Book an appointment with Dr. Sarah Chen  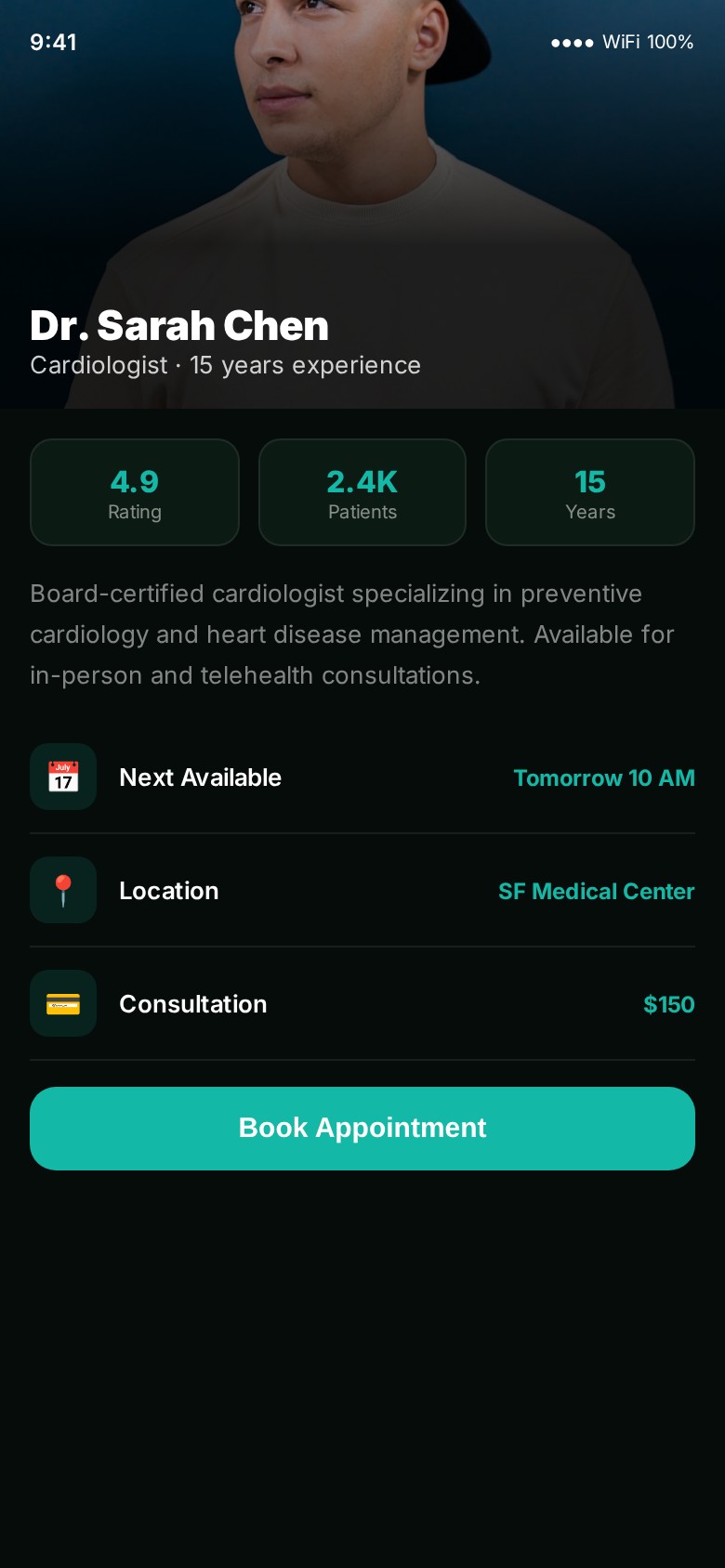[x=362, y=1128]
